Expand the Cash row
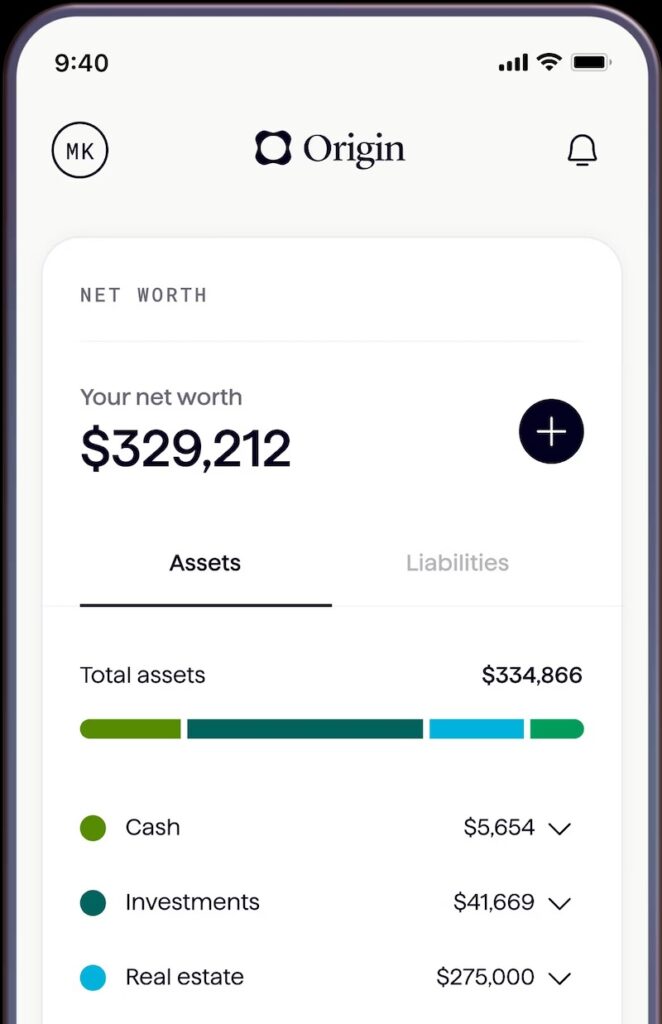The height and width of the screenshot is (1024, 662). click(x=559, y=828)
